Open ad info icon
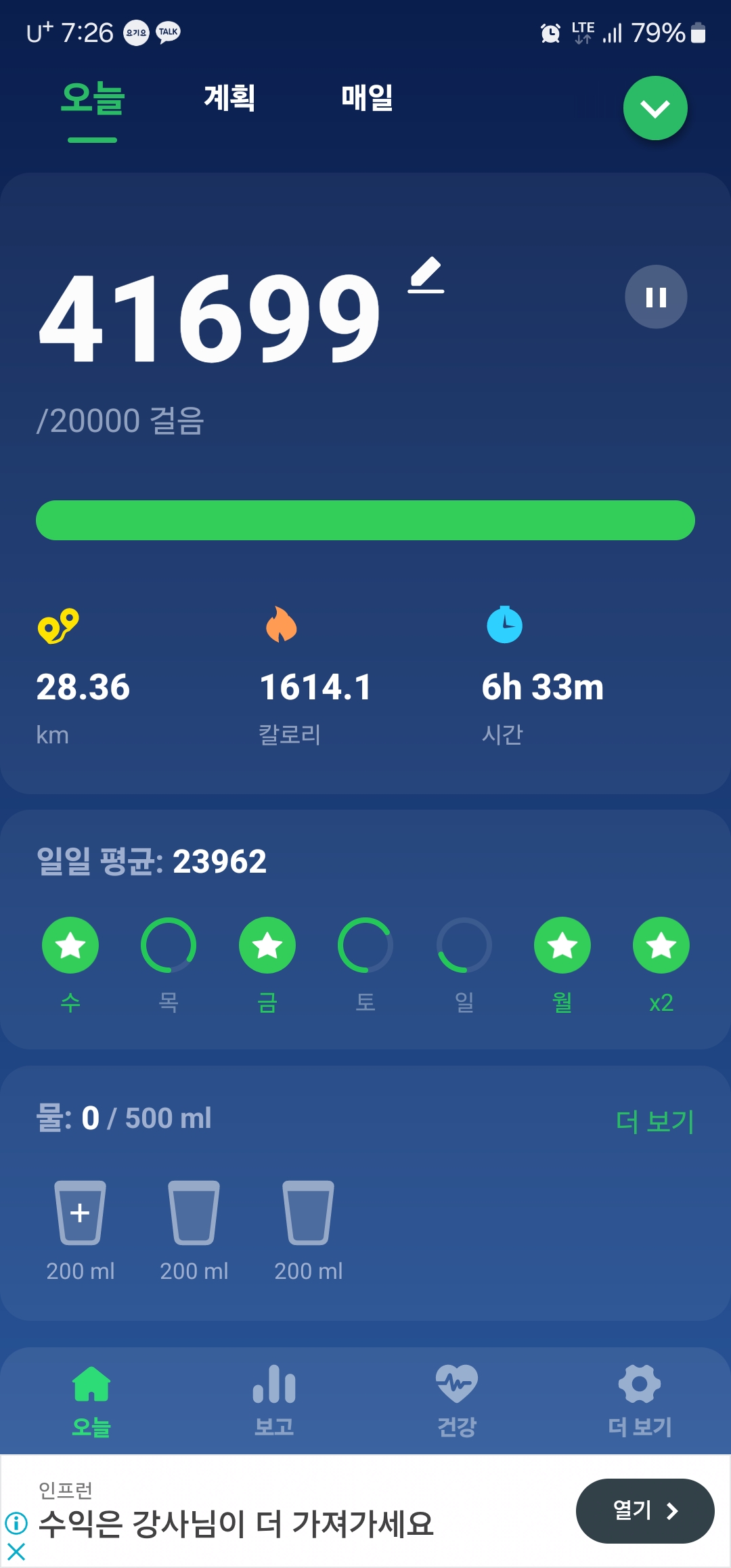This screenshot has height=1568, width=731. click(16, 1523)
